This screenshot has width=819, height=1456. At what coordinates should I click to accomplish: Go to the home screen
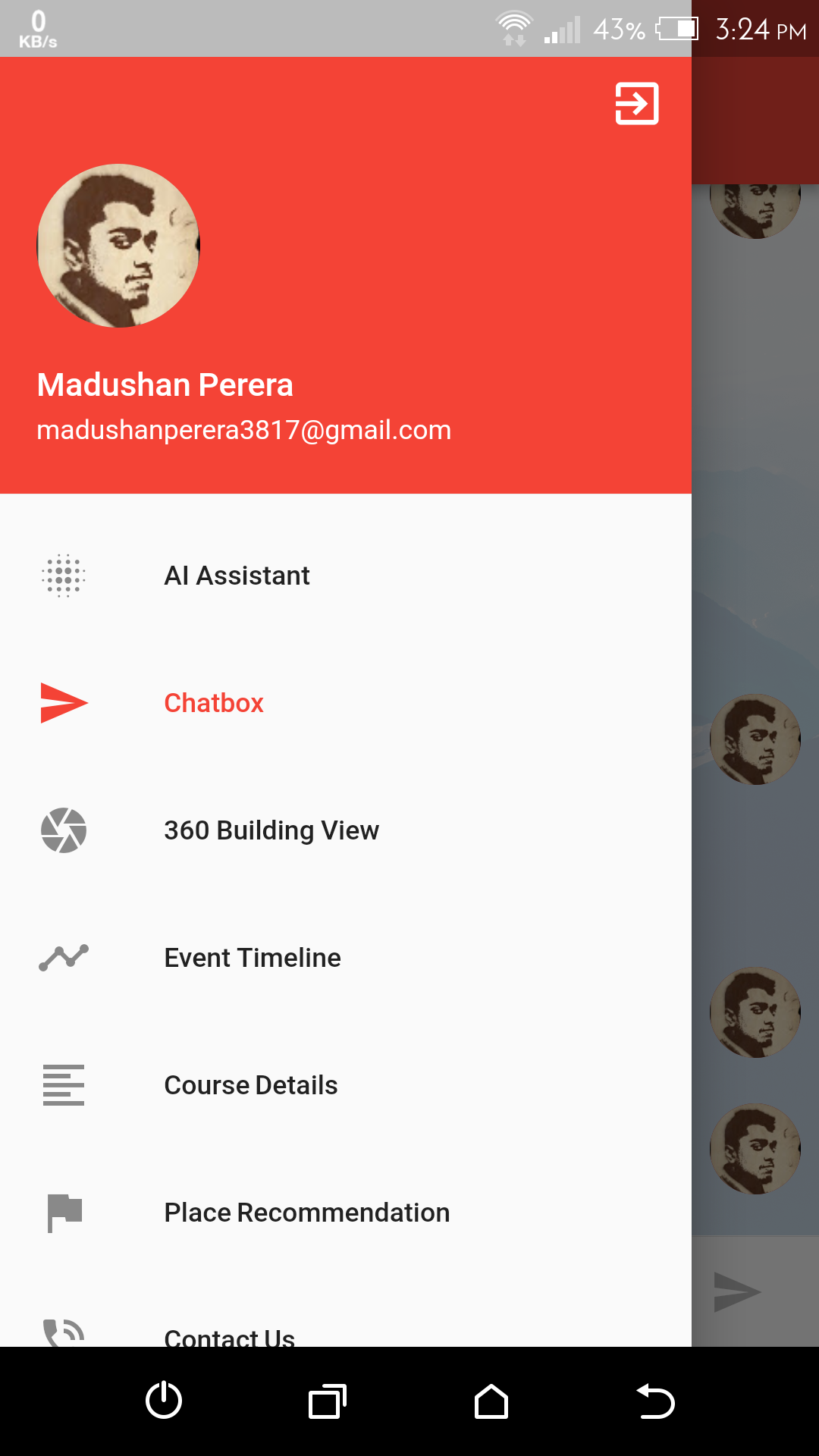491,1401
